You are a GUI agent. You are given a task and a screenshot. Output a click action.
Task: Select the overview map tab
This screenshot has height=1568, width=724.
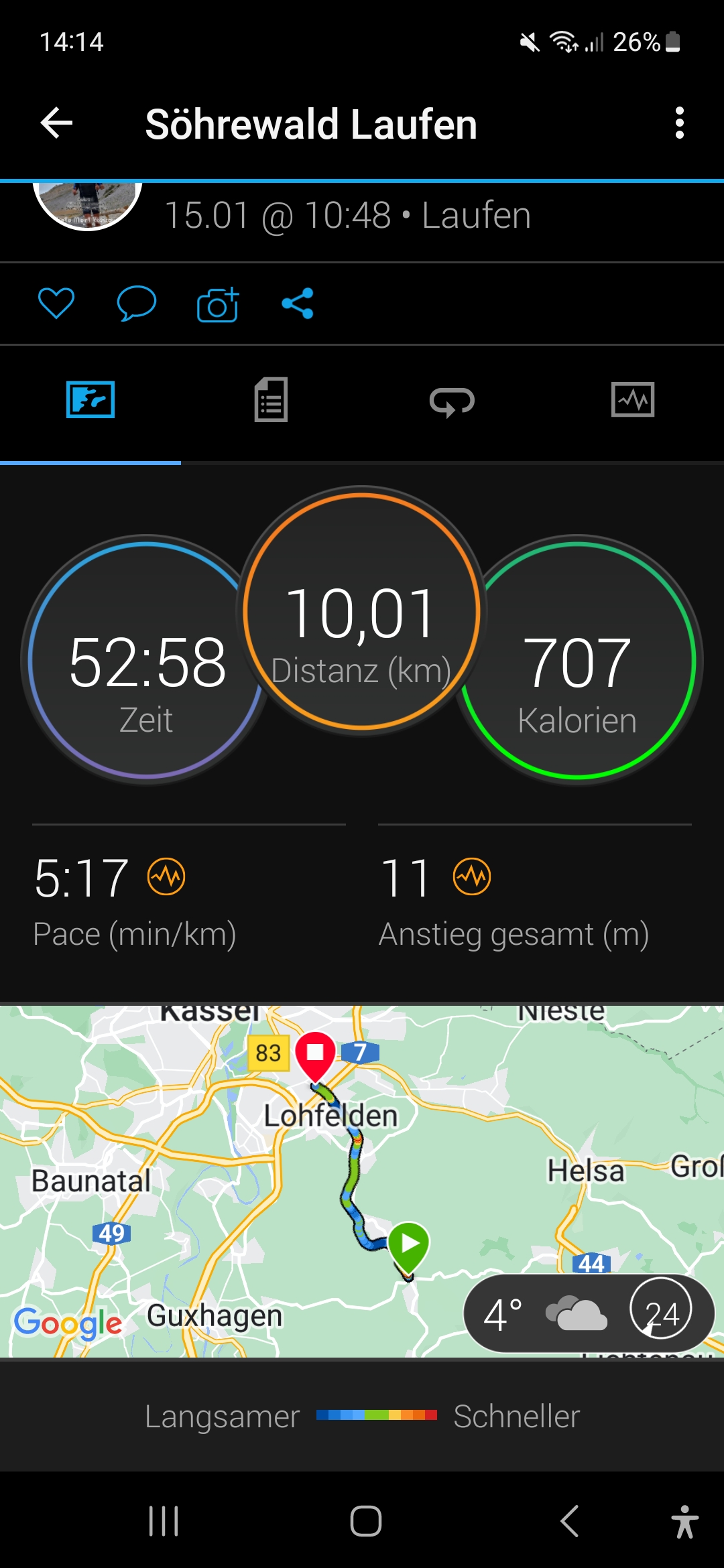tap(90, 400)
